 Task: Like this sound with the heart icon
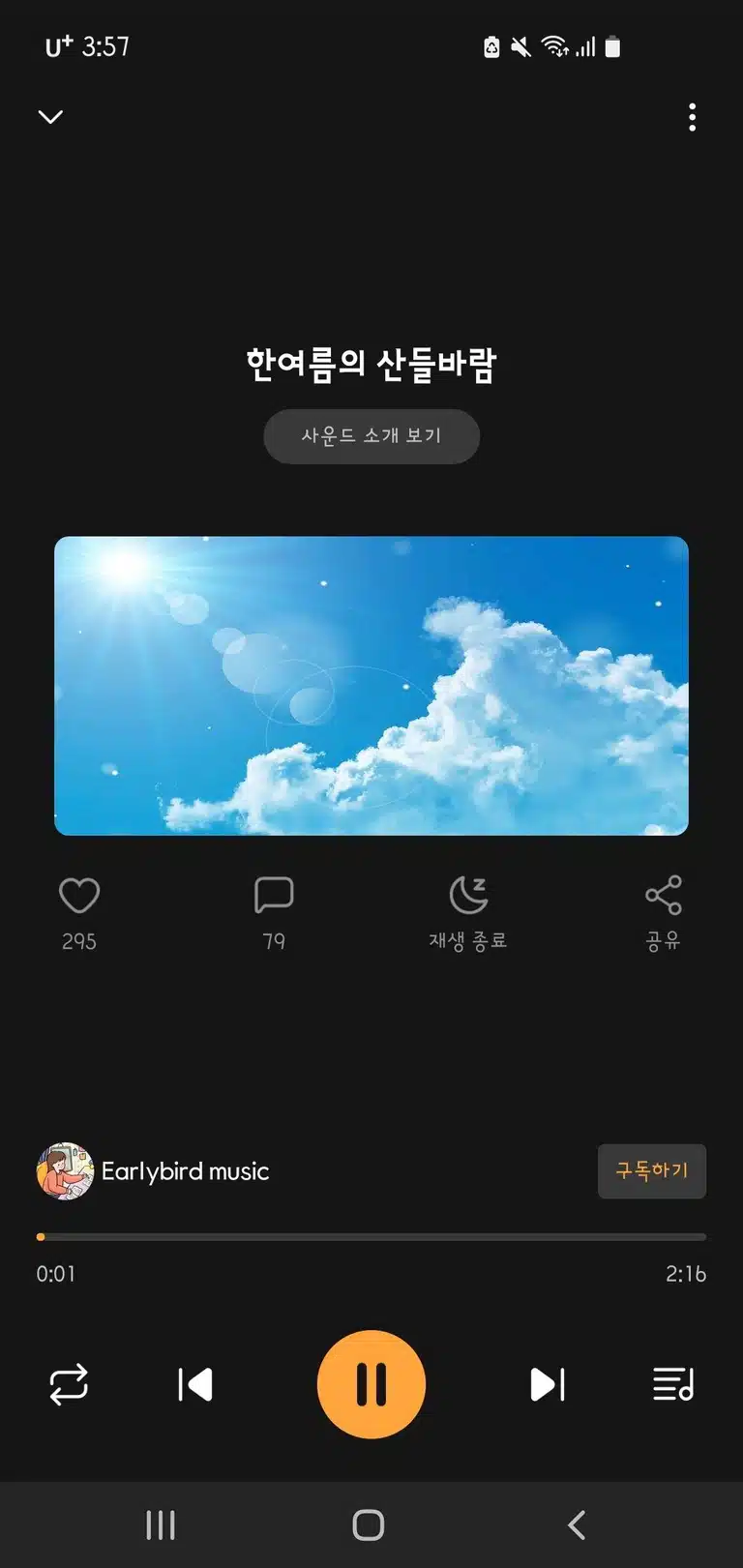pyautogui.click(x=79, y=896)
